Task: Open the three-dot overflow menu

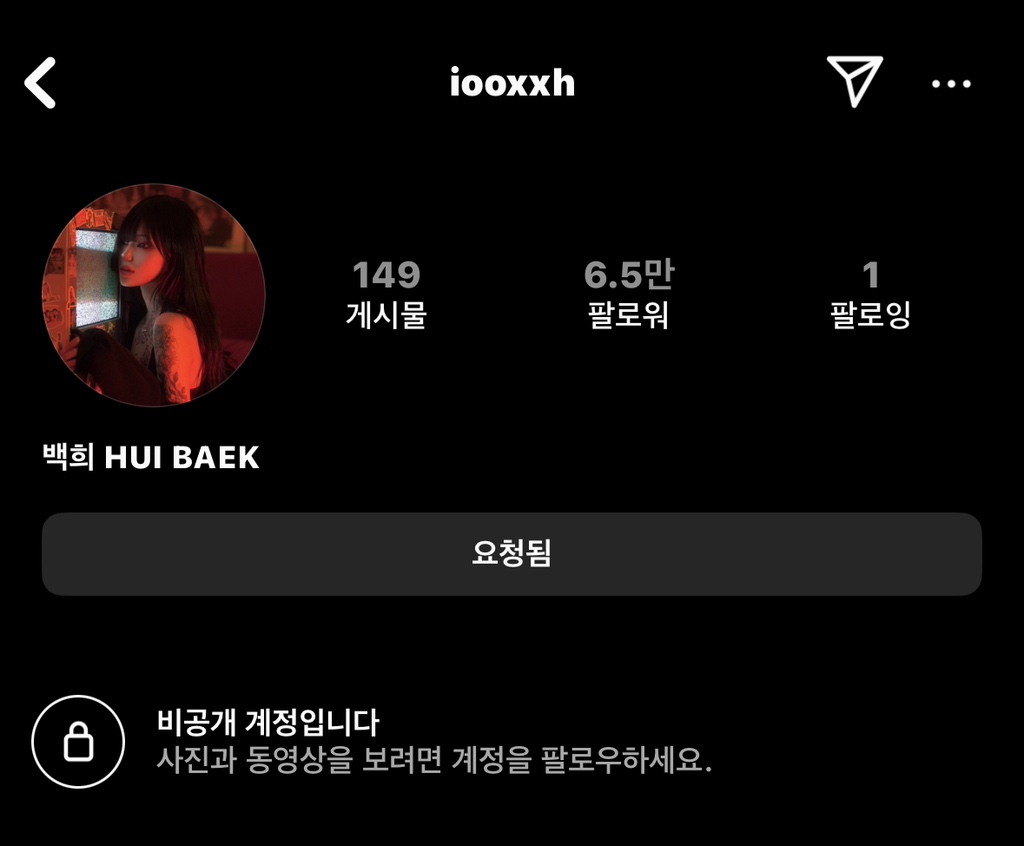Action: coord(951,84)
